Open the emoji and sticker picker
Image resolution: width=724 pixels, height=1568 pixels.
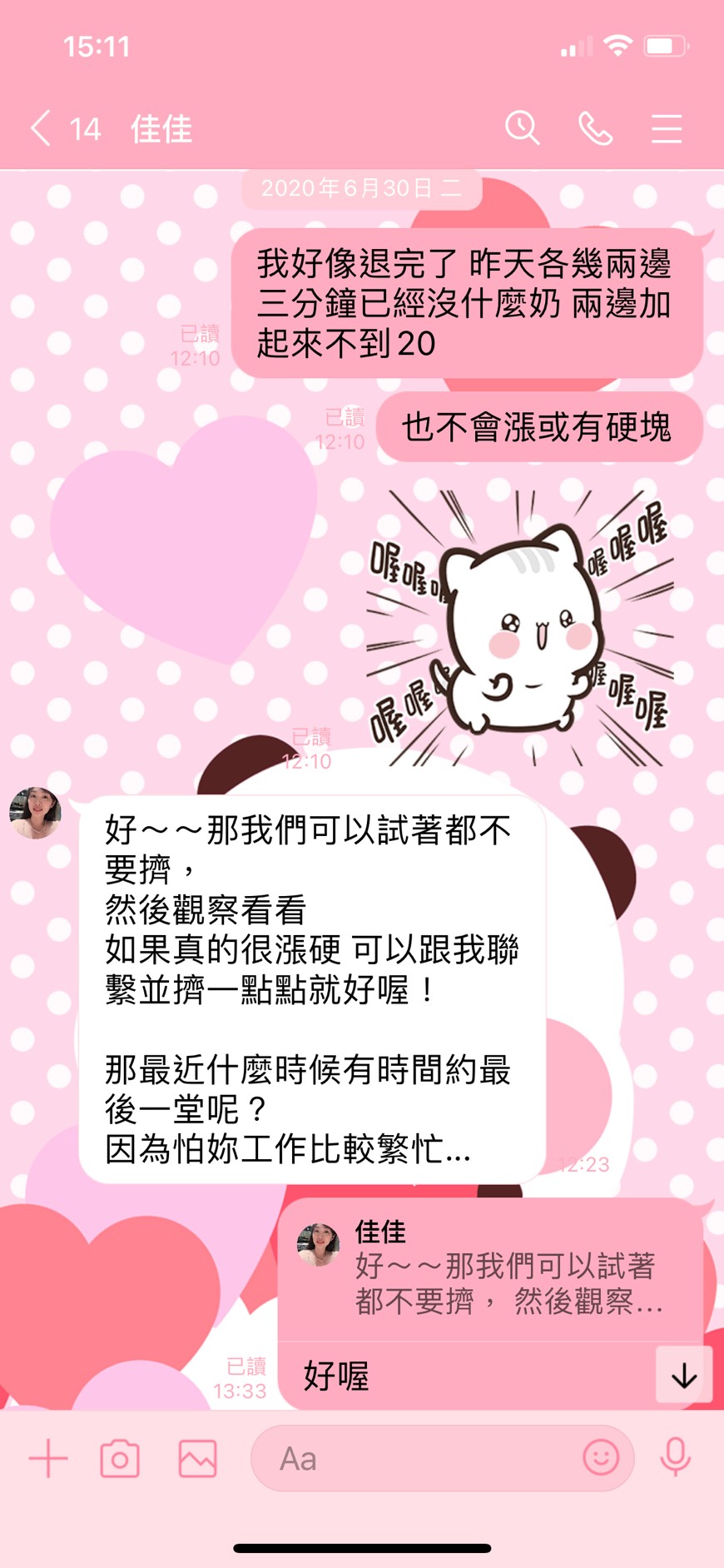[601, 1457]
